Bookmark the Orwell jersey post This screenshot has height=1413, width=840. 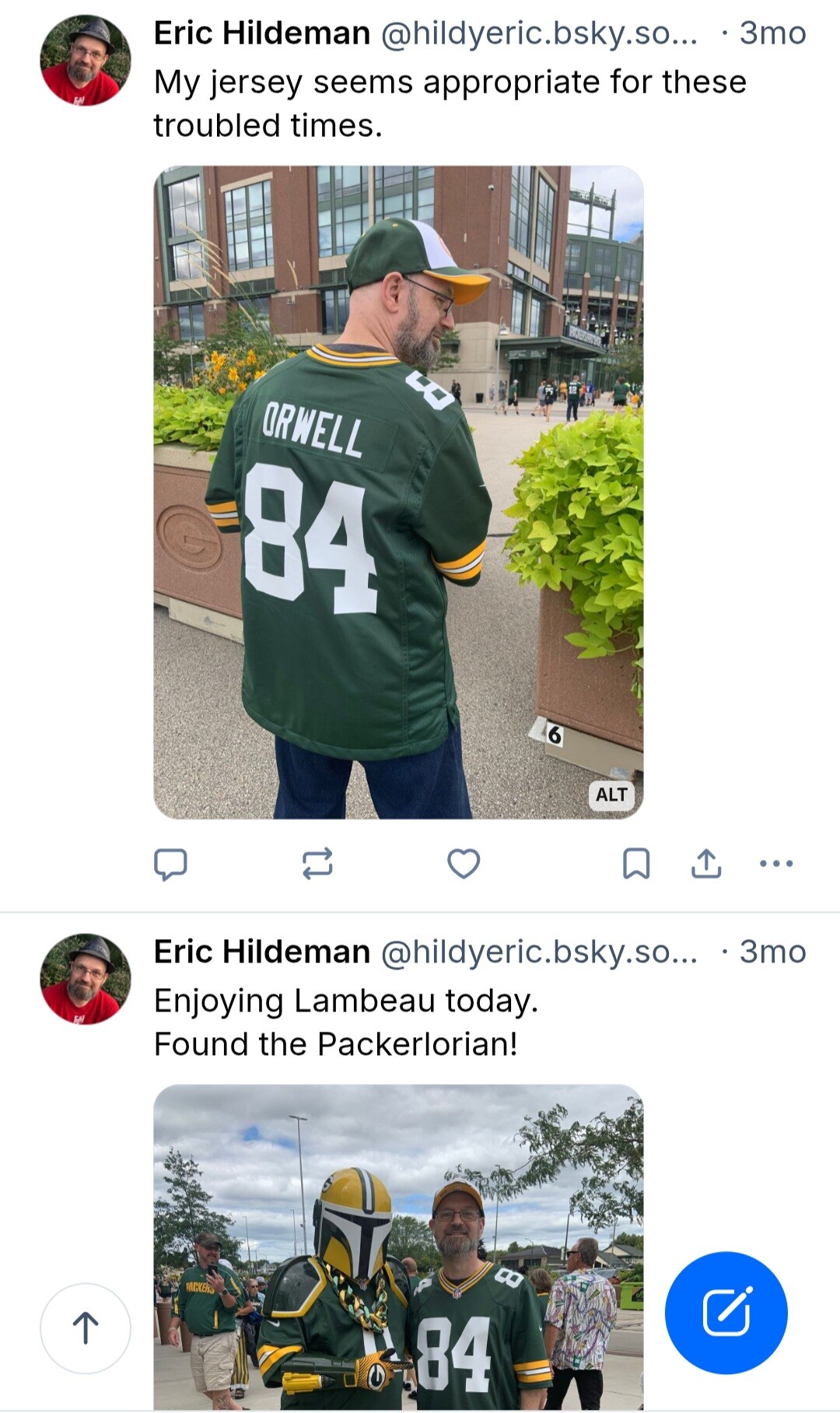click(x=636, y=864)
